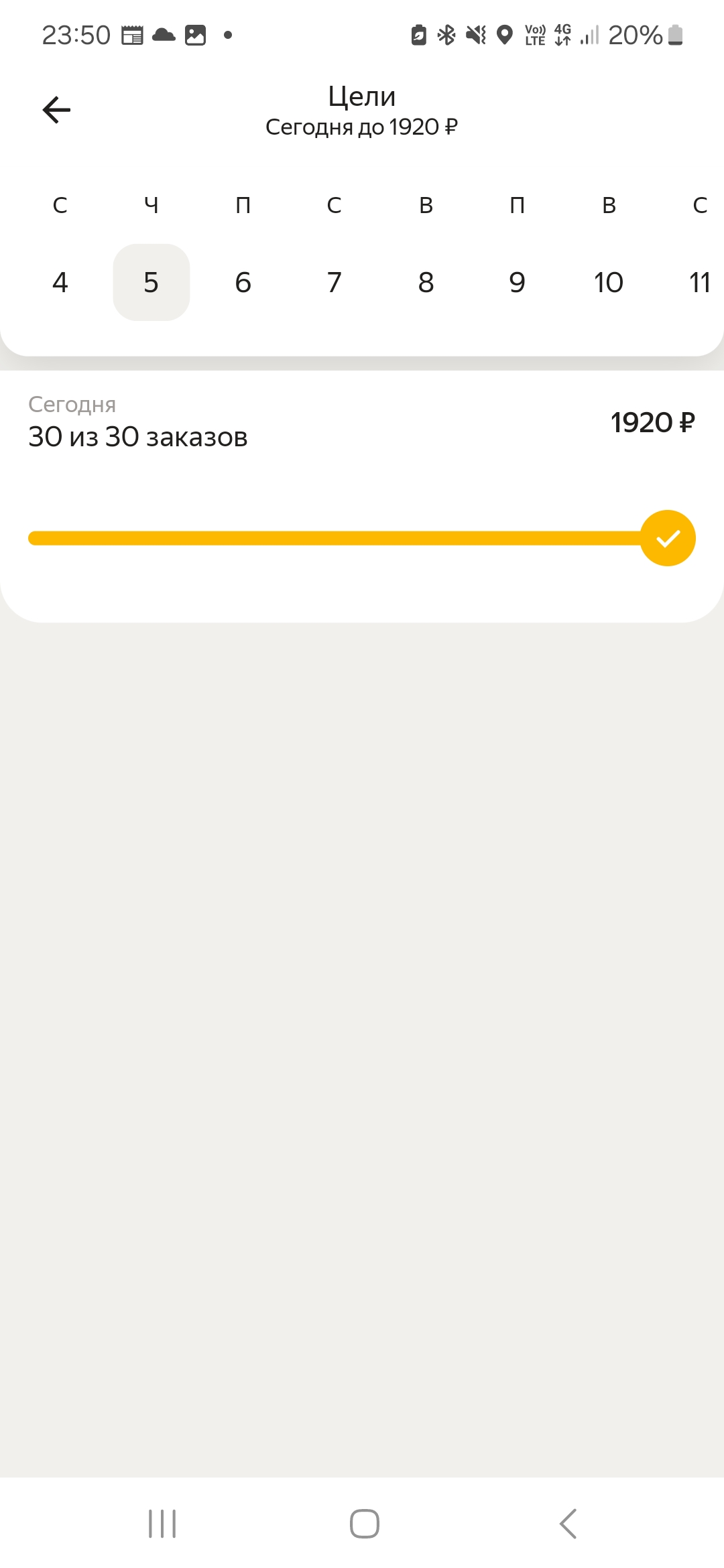Select day 4 in the calendar
Image resolution: width=724 pixels, height=1568 pixels.
[x=60, y=282]
